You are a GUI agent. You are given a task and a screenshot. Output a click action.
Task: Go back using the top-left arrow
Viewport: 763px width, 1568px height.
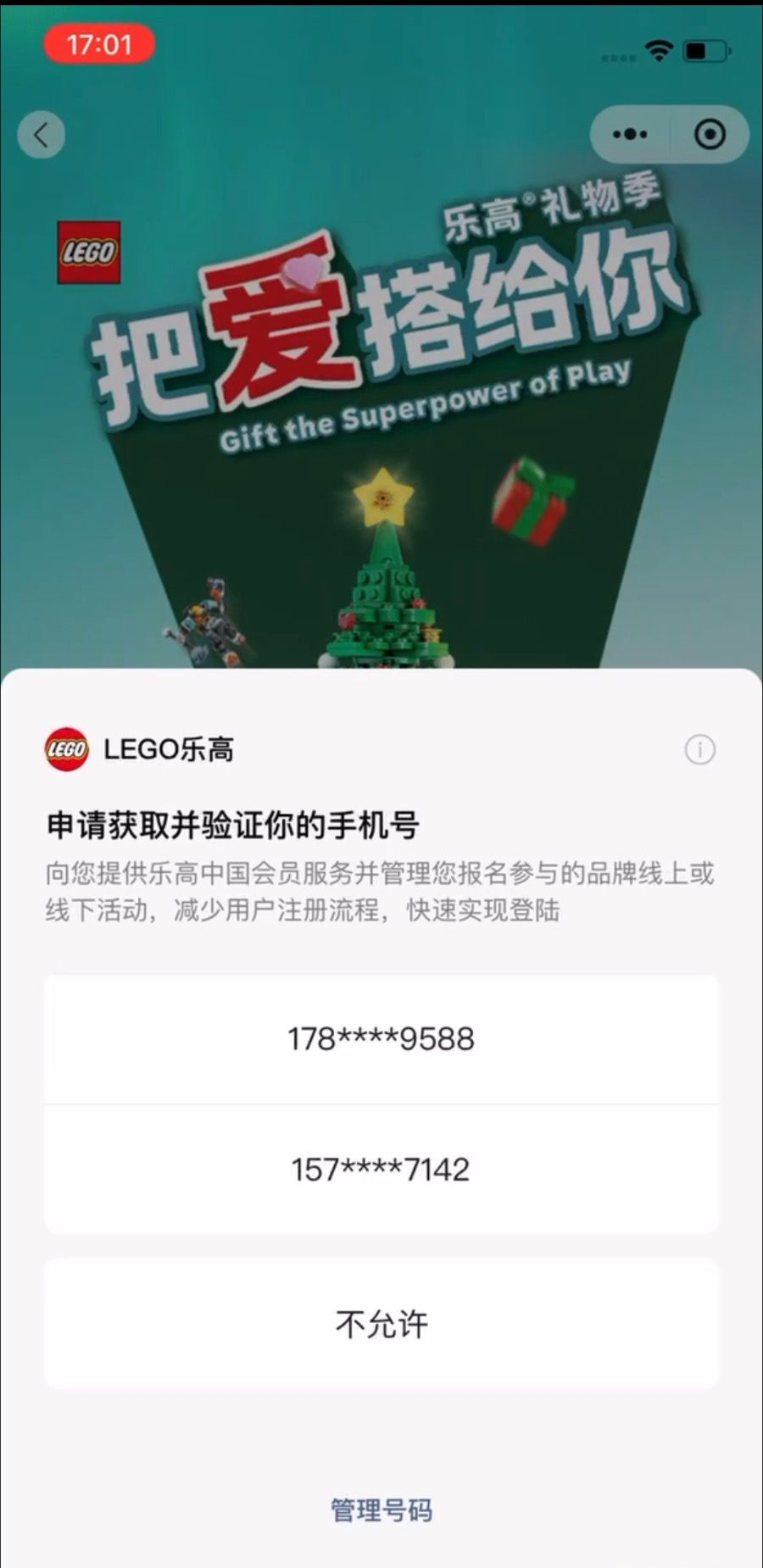41,135
